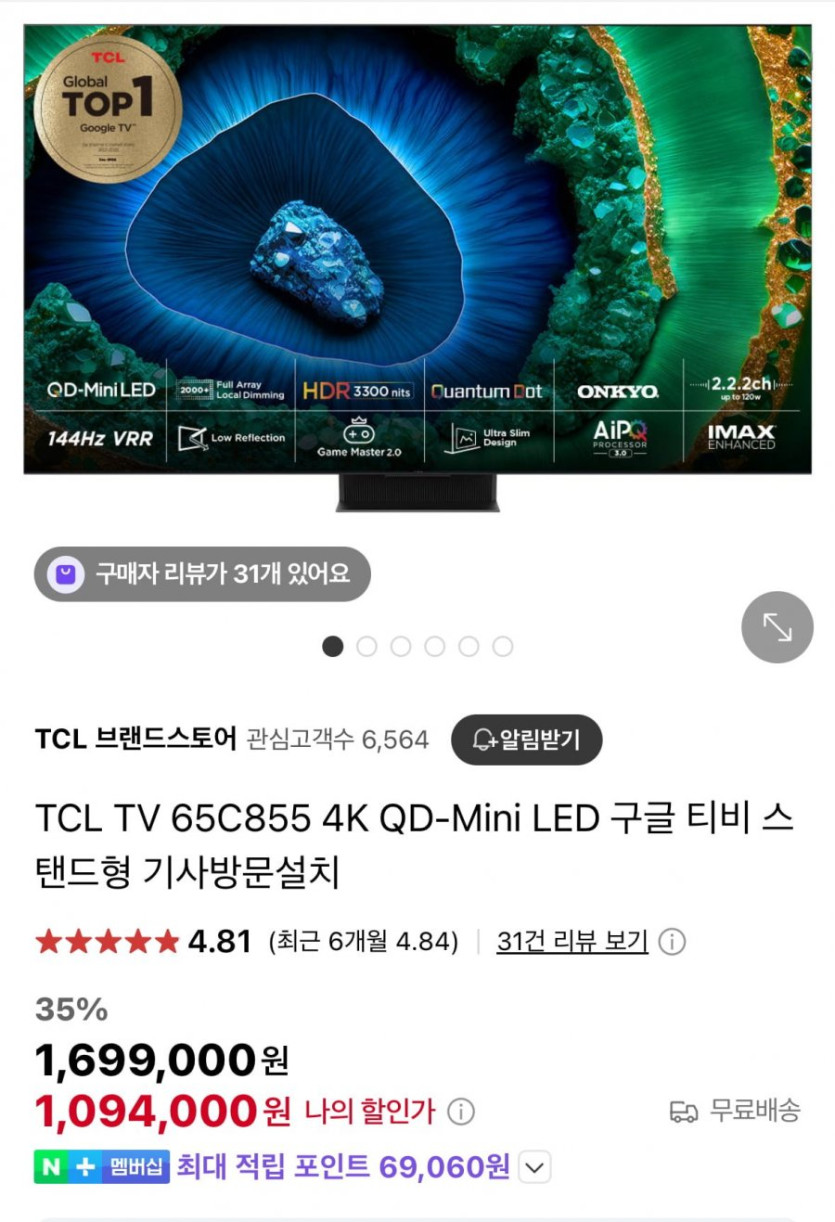Expand the 최대 적립 포인트 details chevron
The image size is (835, 1222).
[x=536, y=1166]
